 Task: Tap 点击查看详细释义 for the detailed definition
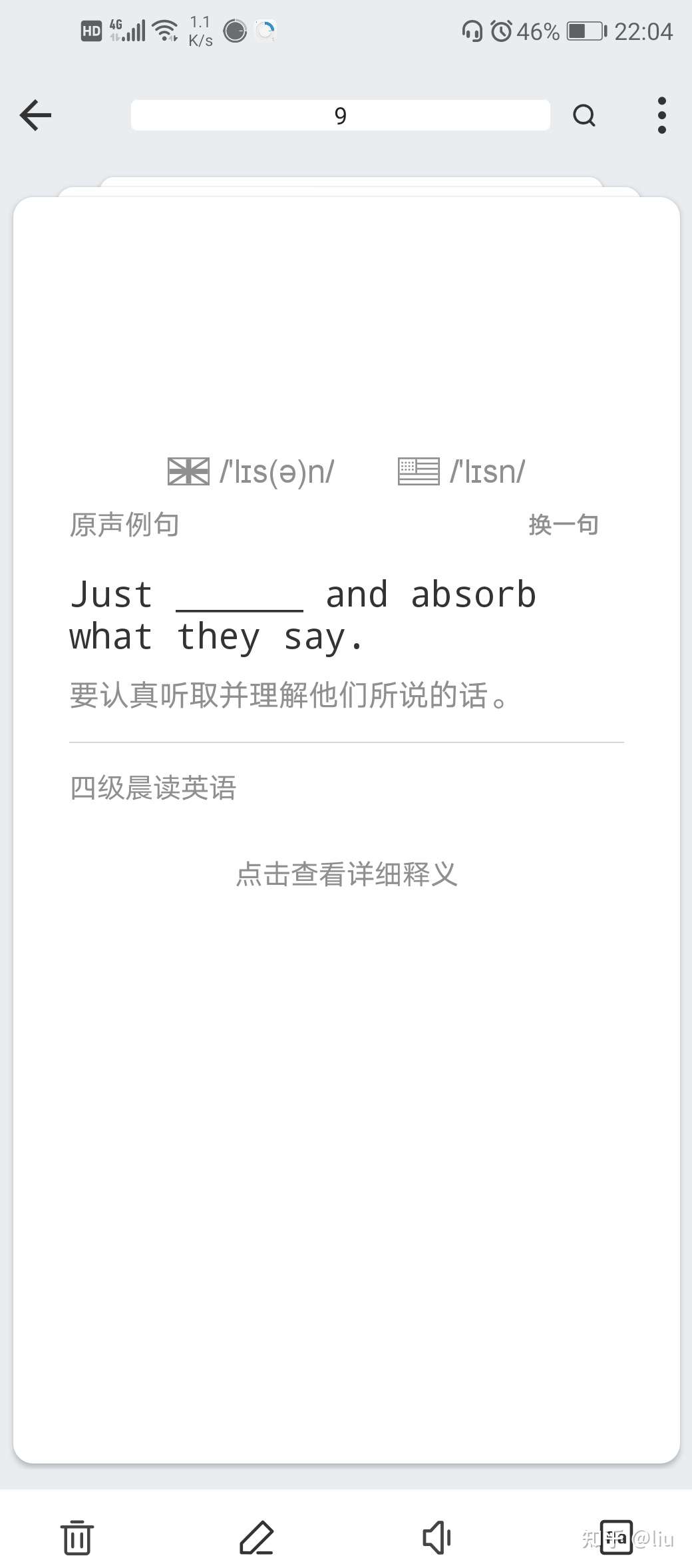pos(347,874)
